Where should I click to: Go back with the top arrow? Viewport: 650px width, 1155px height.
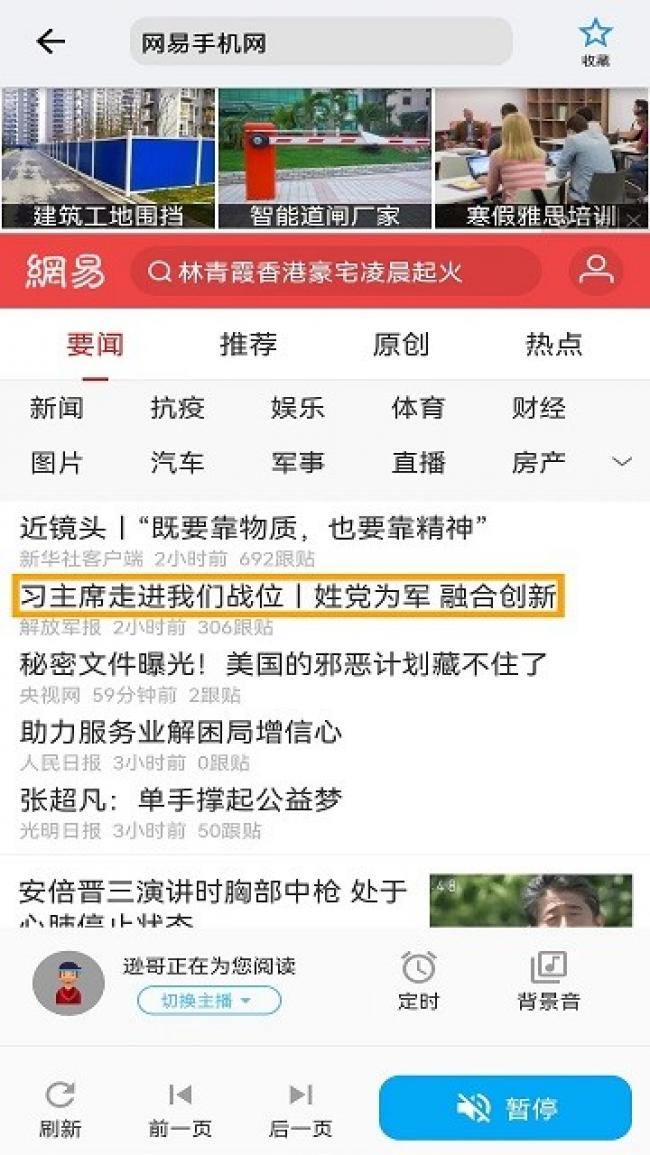[x=49, y=41]
